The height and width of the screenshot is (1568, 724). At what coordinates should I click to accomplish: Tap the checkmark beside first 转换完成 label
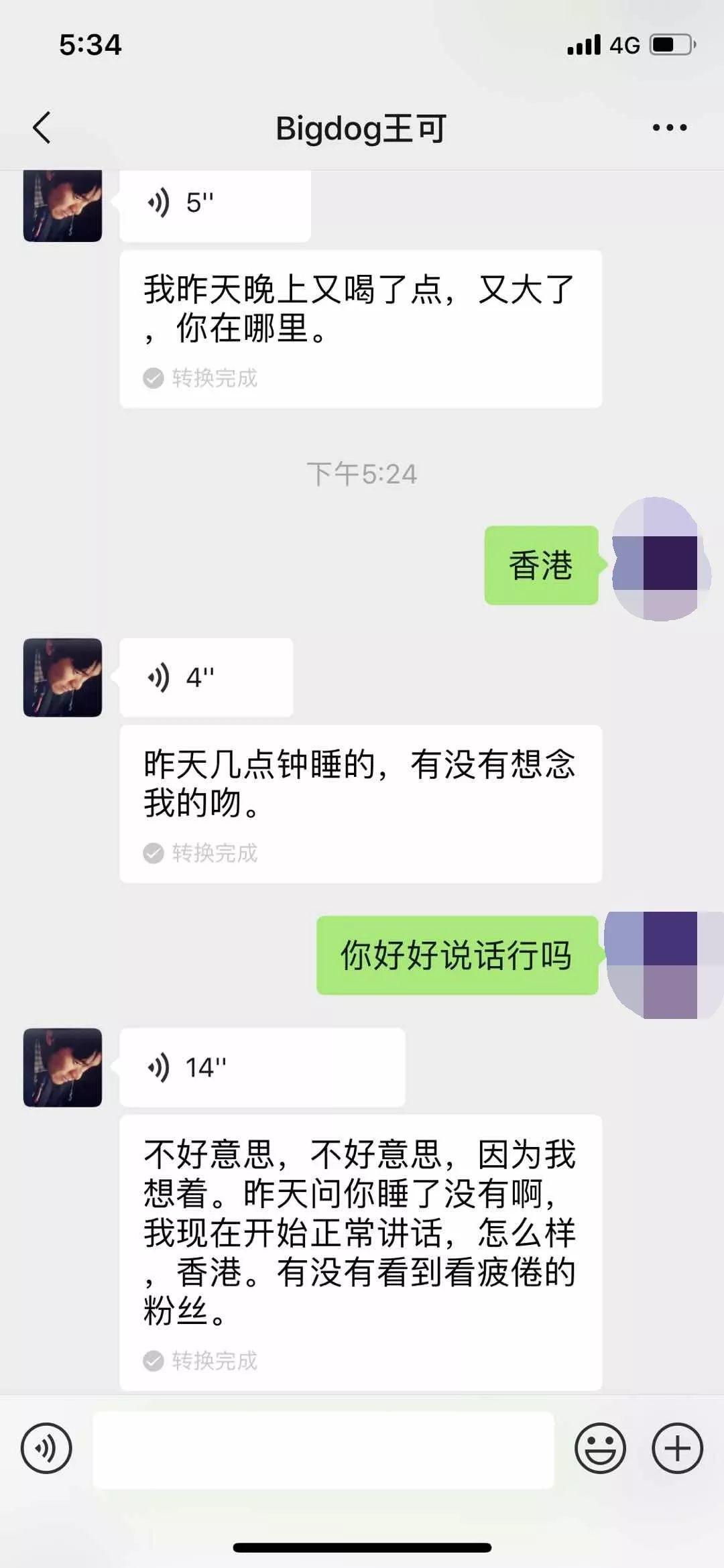pyautogui.click(x=153, y=379)
